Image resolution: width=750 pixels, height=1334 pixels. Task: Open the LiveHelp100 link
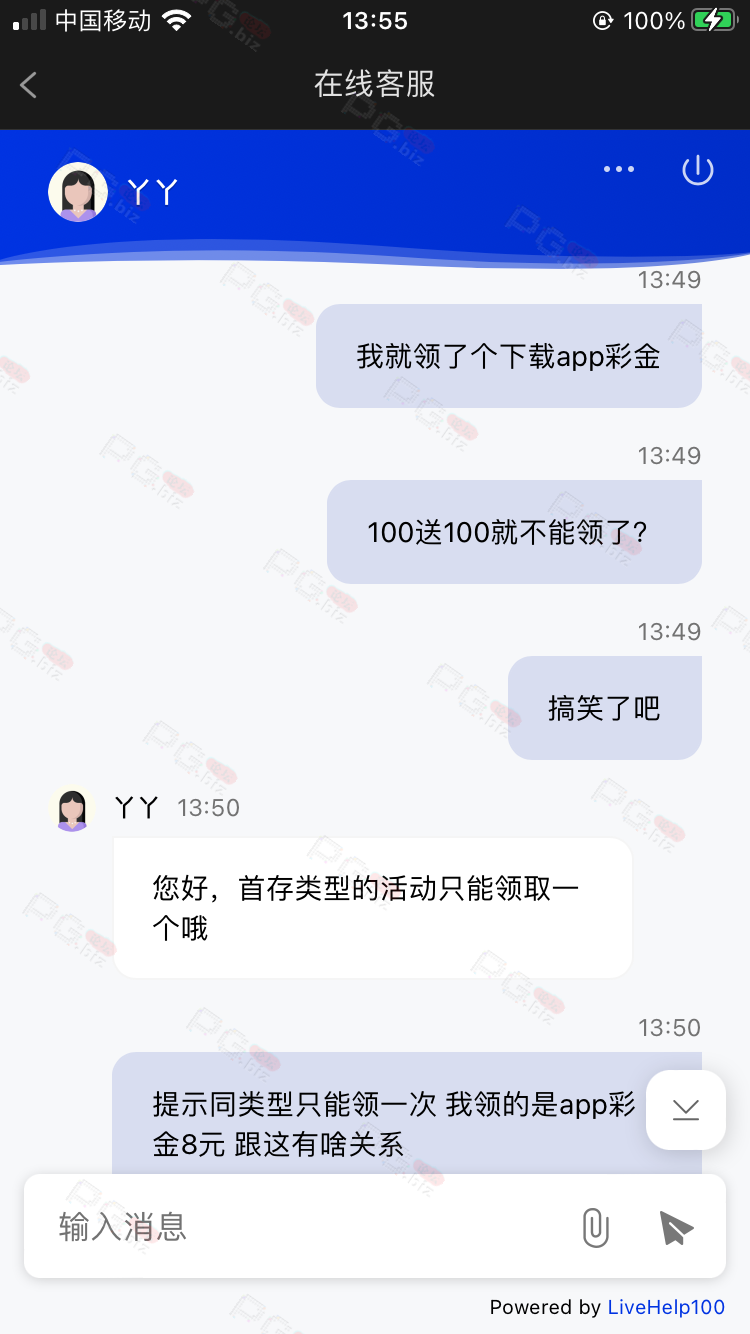(666, 1307)
